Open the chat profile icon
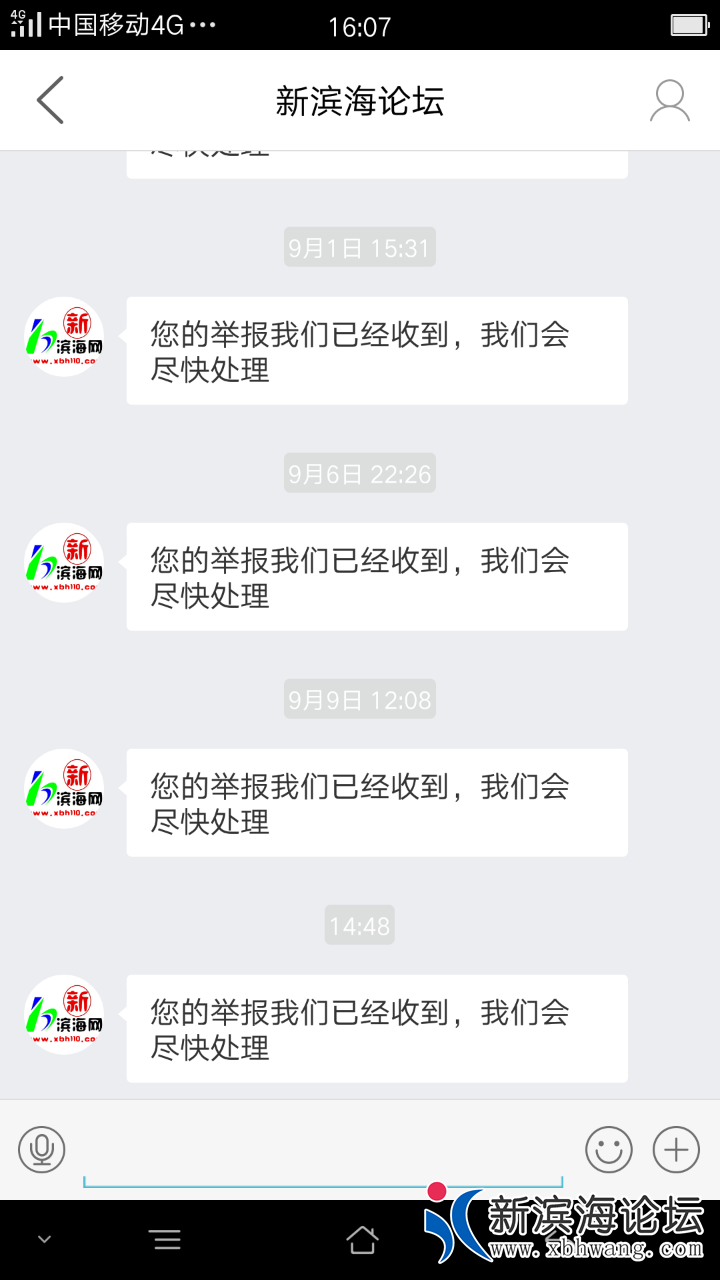This screenshot has width=720, height=1280. [669, 100]
